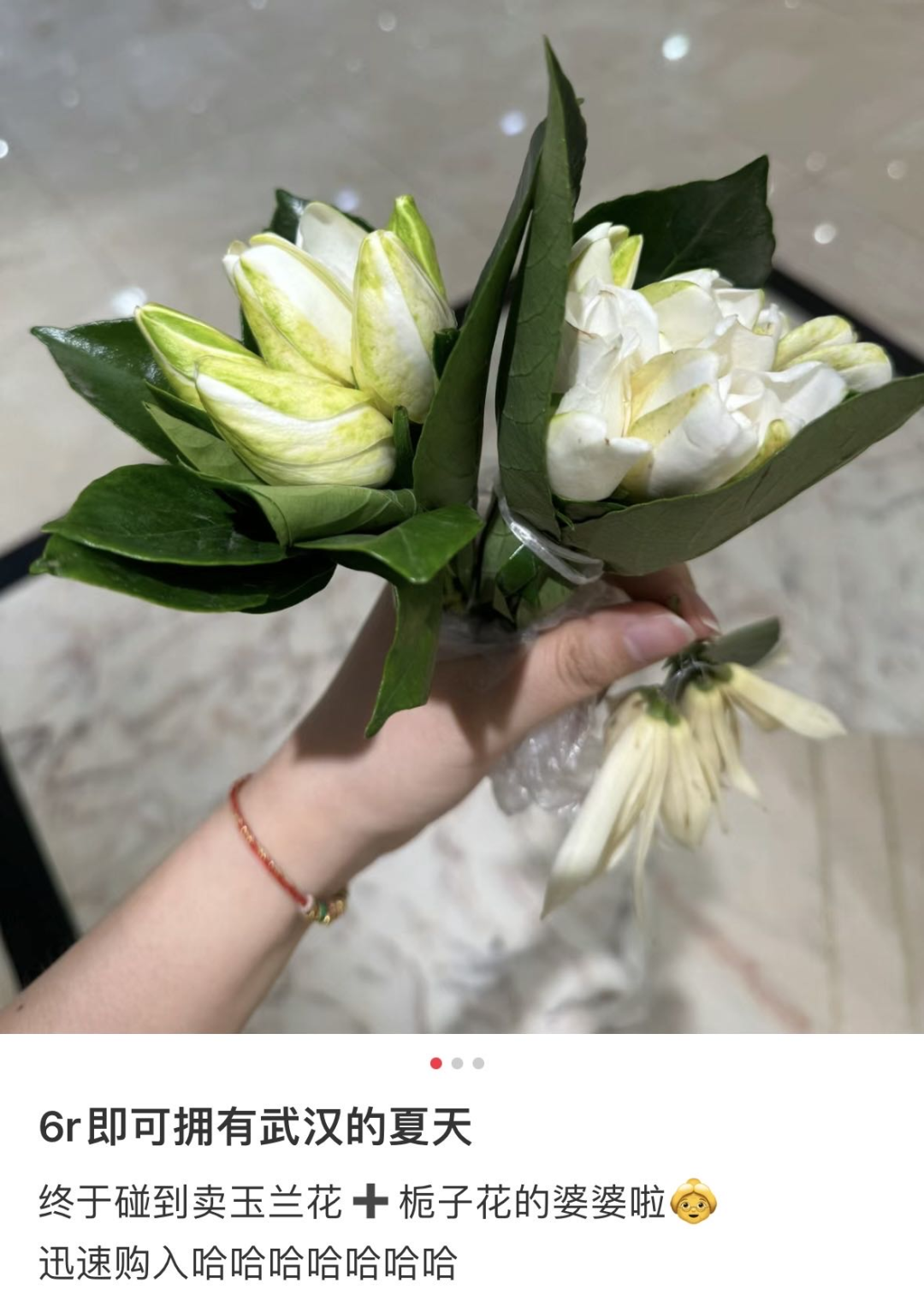Tap the second page indicator dot
Image resolution: width=924 pixels, height=1295 pixels.
pos(458,1063)
